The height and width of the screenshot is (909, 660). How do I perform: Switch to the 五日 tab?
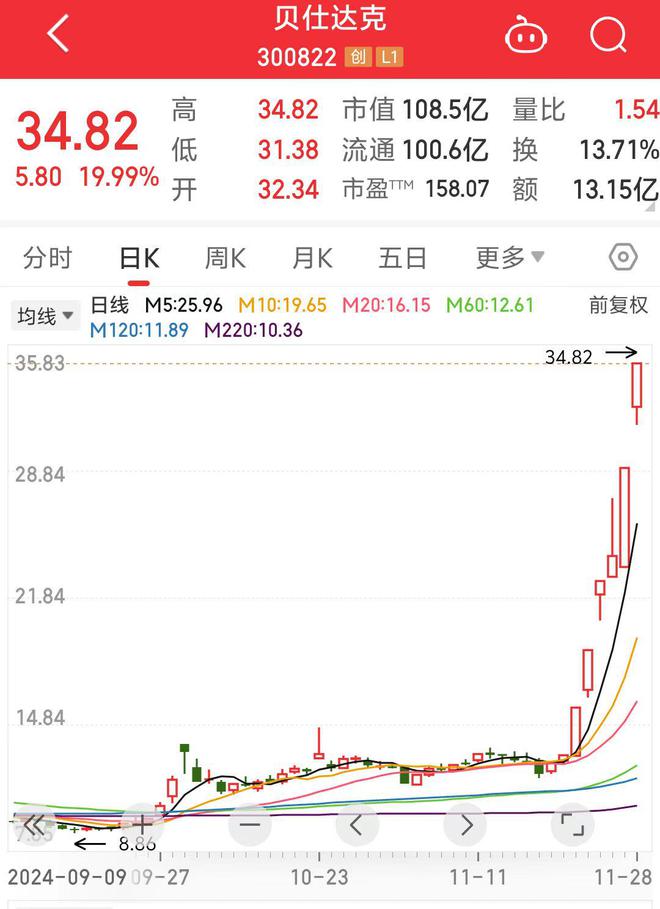(402, 258)
